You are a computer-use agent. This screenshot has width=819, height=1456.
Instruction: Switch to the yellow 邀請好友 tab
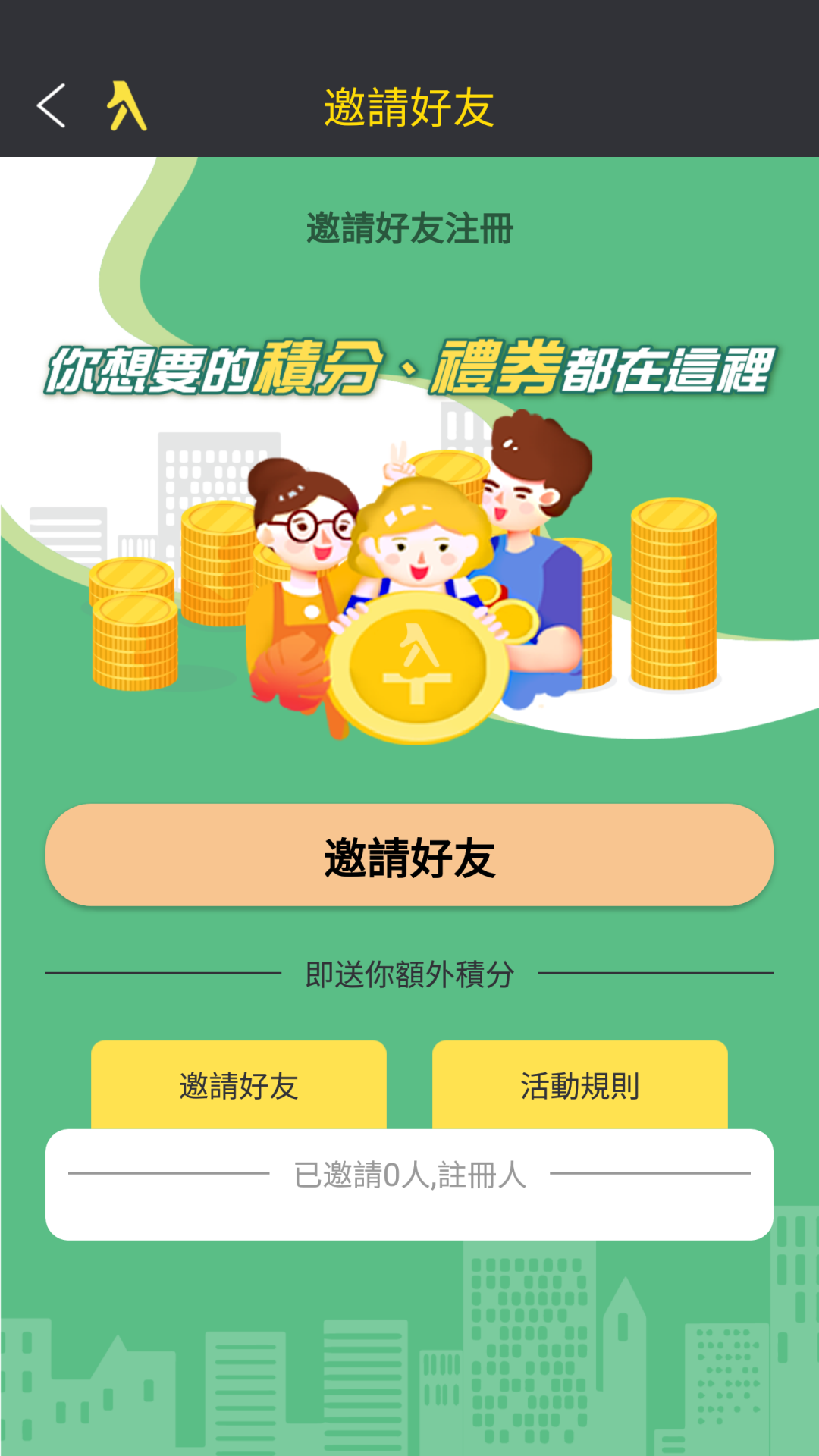[x=239, y=1085]
